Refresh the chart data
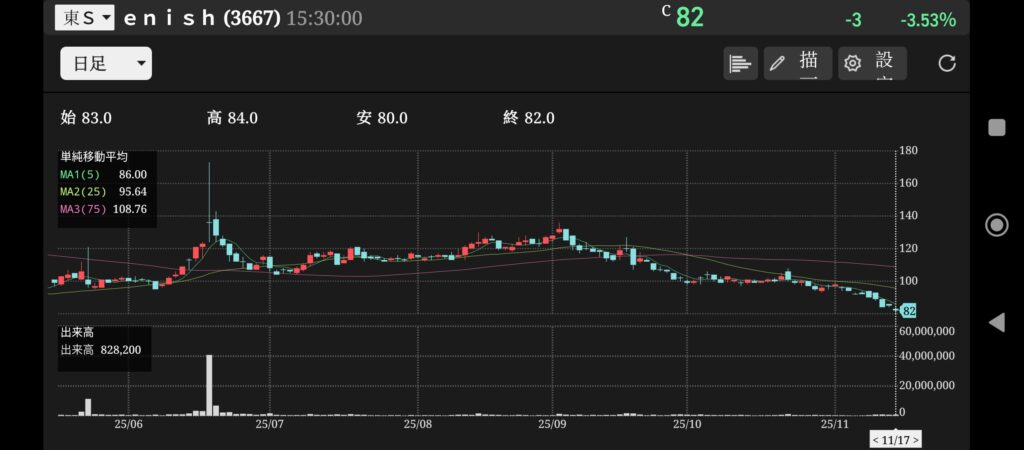The image size is (1024, 450). coord(947,63)
